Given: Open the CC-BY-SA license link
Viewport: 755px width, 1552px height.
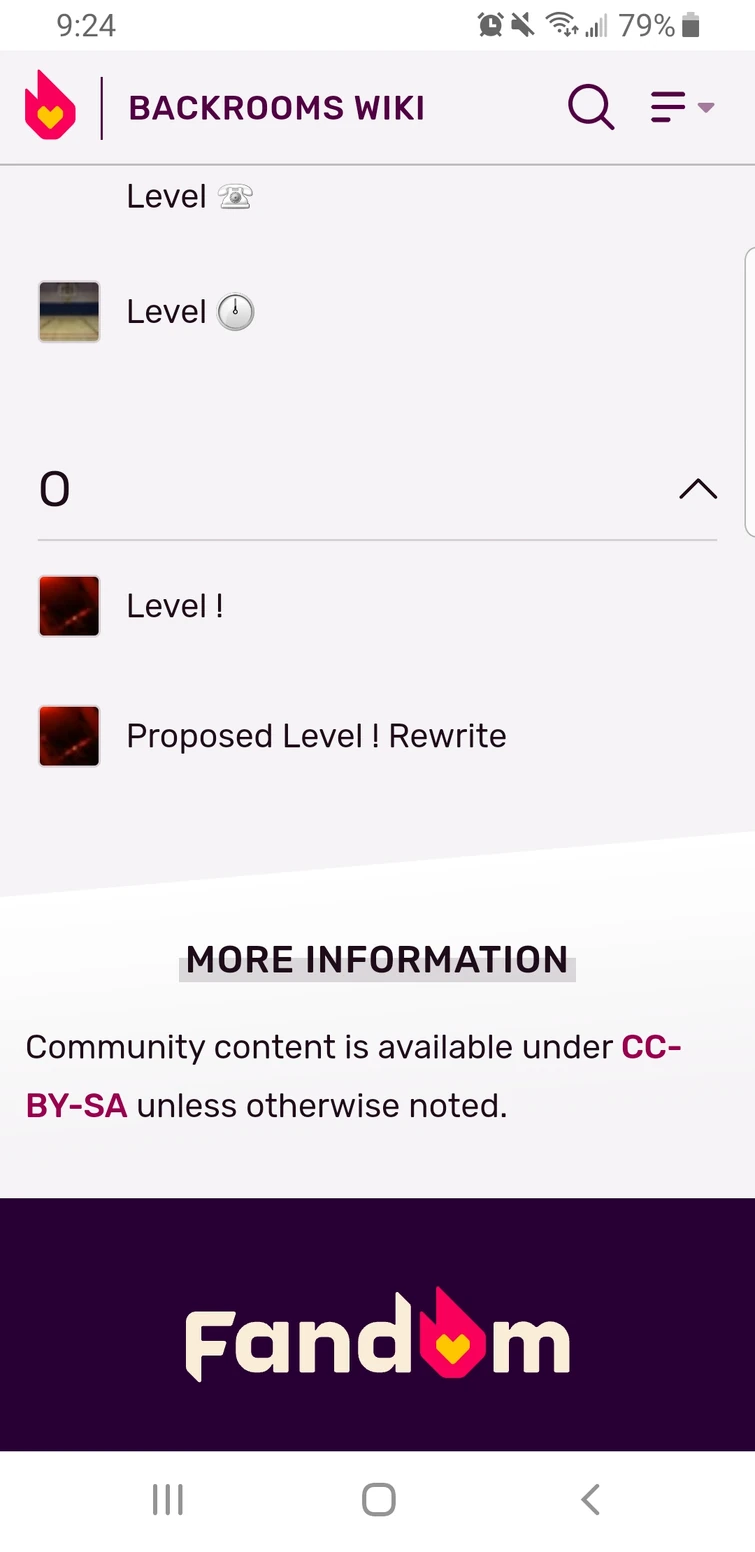Looking at the screenshot, I should (x=354, y=1076).
